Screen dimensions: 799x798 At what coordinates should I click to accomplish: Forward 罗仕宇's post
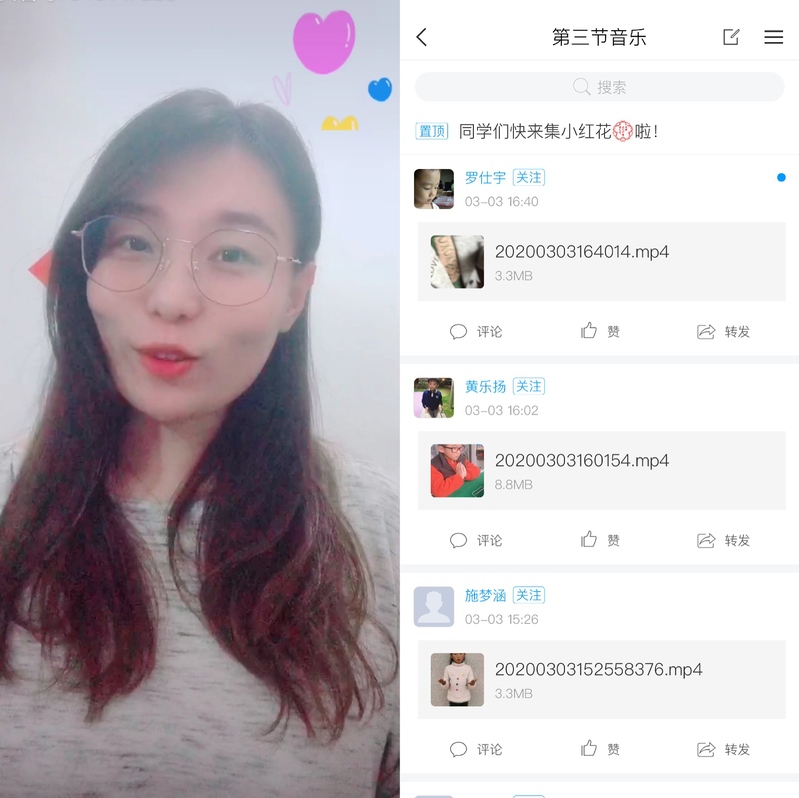click(723, 331)
